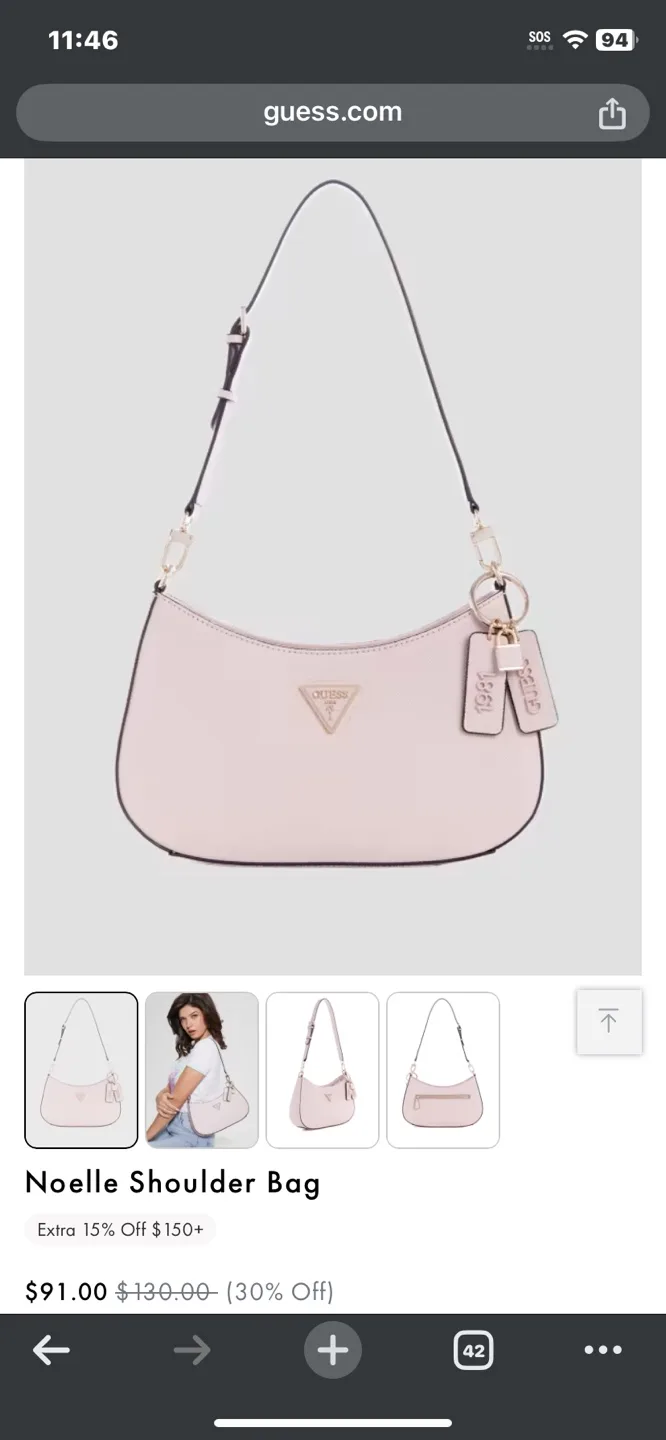The width and height of the screenshot is (666, 1440).
Task: Tap the Extra 15% Off $150+ chip
Action: coord(120,1230)
